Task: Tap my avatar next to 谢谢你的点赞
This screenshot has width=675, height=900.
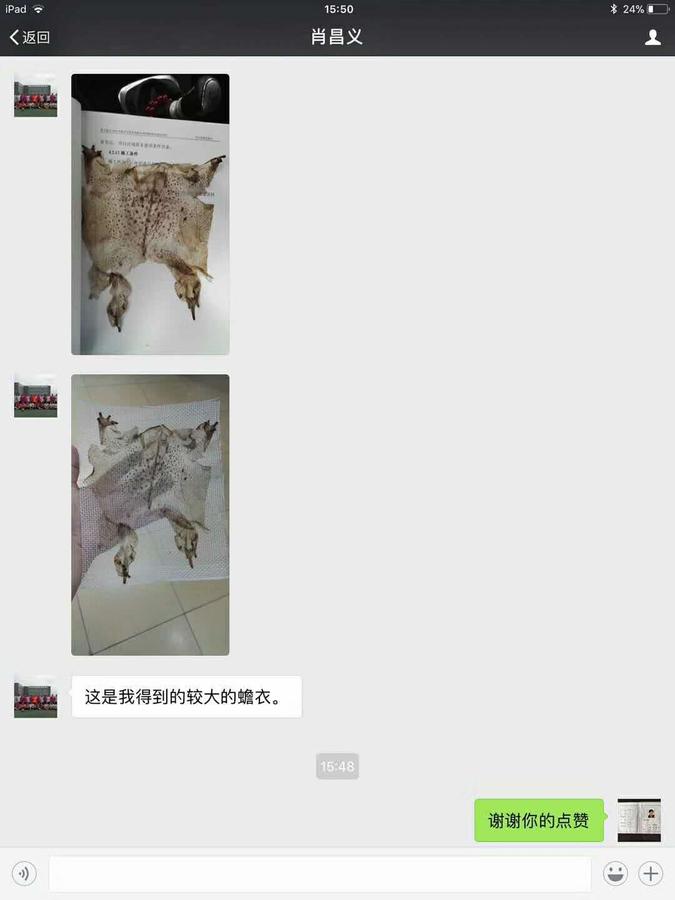Action: (639, 820)
